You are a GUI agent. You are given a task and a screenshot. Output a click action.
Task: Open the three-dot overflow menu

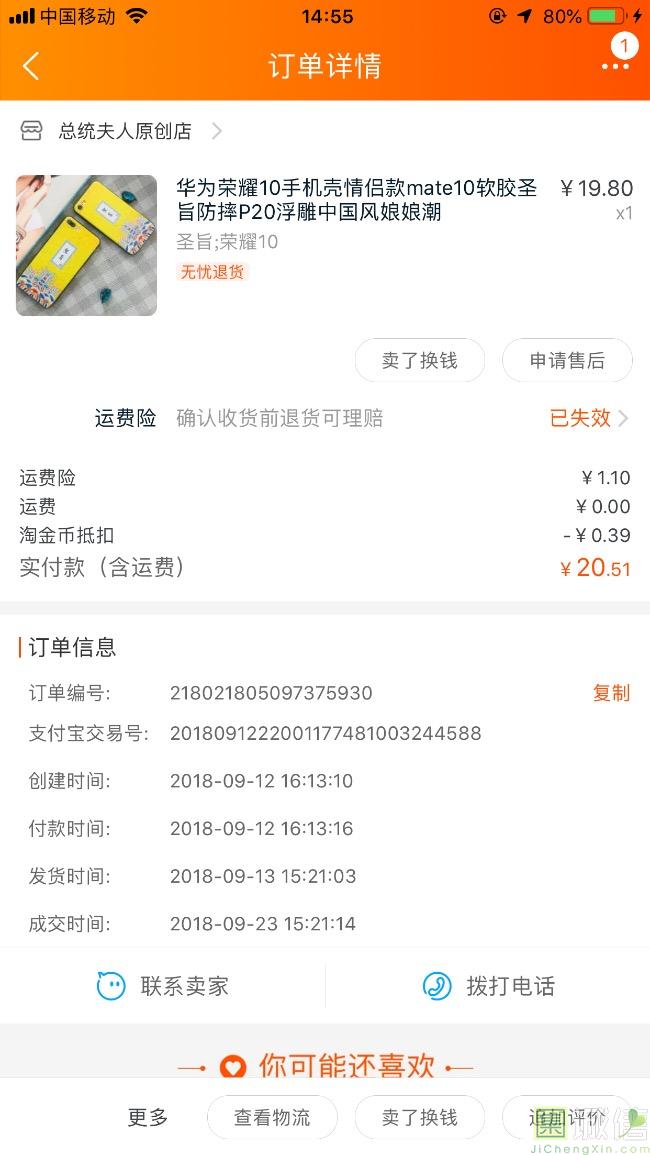coord(614,66)
